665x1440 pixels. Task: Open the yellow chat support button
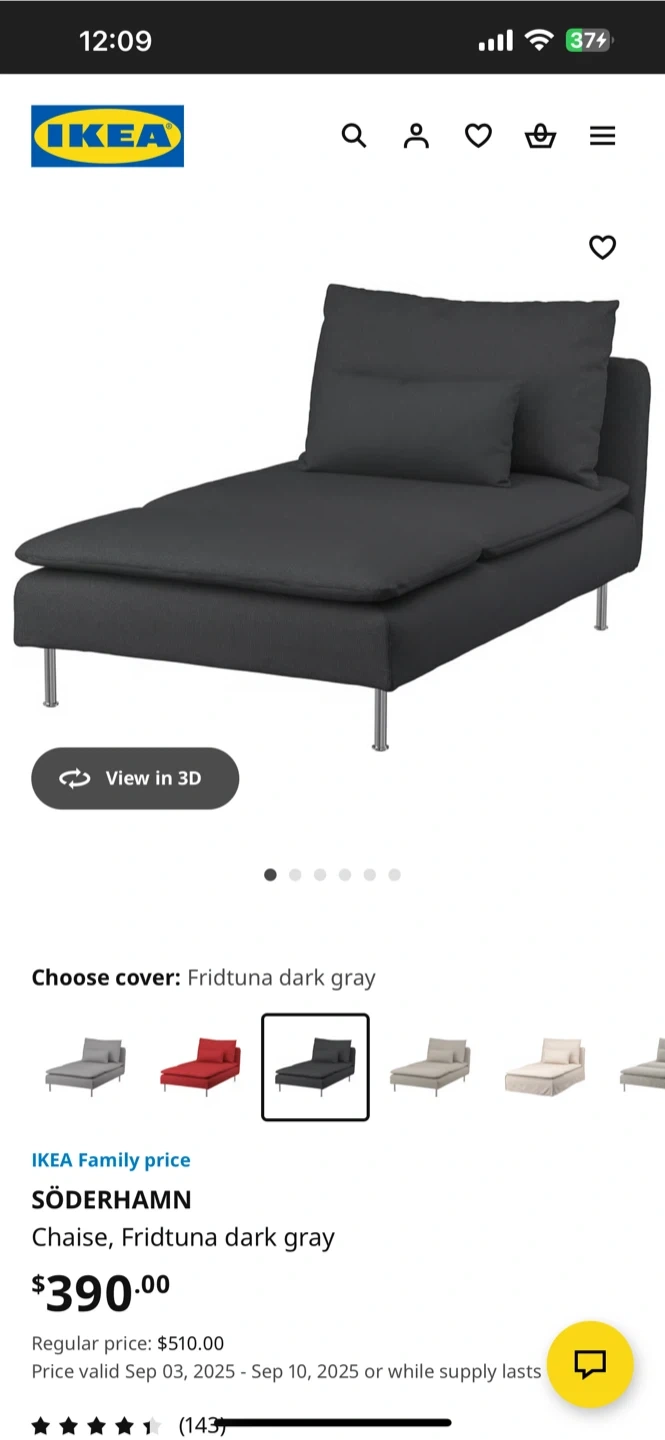(590, 1364)
